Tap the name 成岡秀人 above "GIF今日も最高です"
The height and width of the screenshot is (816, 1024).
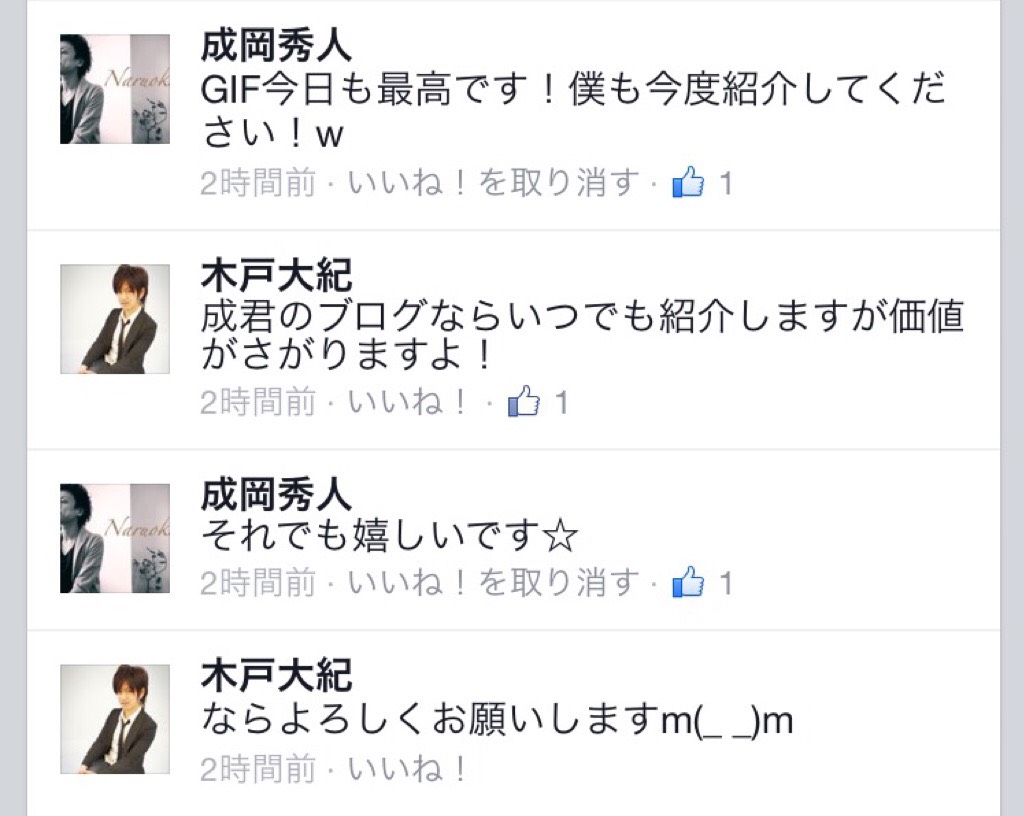277,45
